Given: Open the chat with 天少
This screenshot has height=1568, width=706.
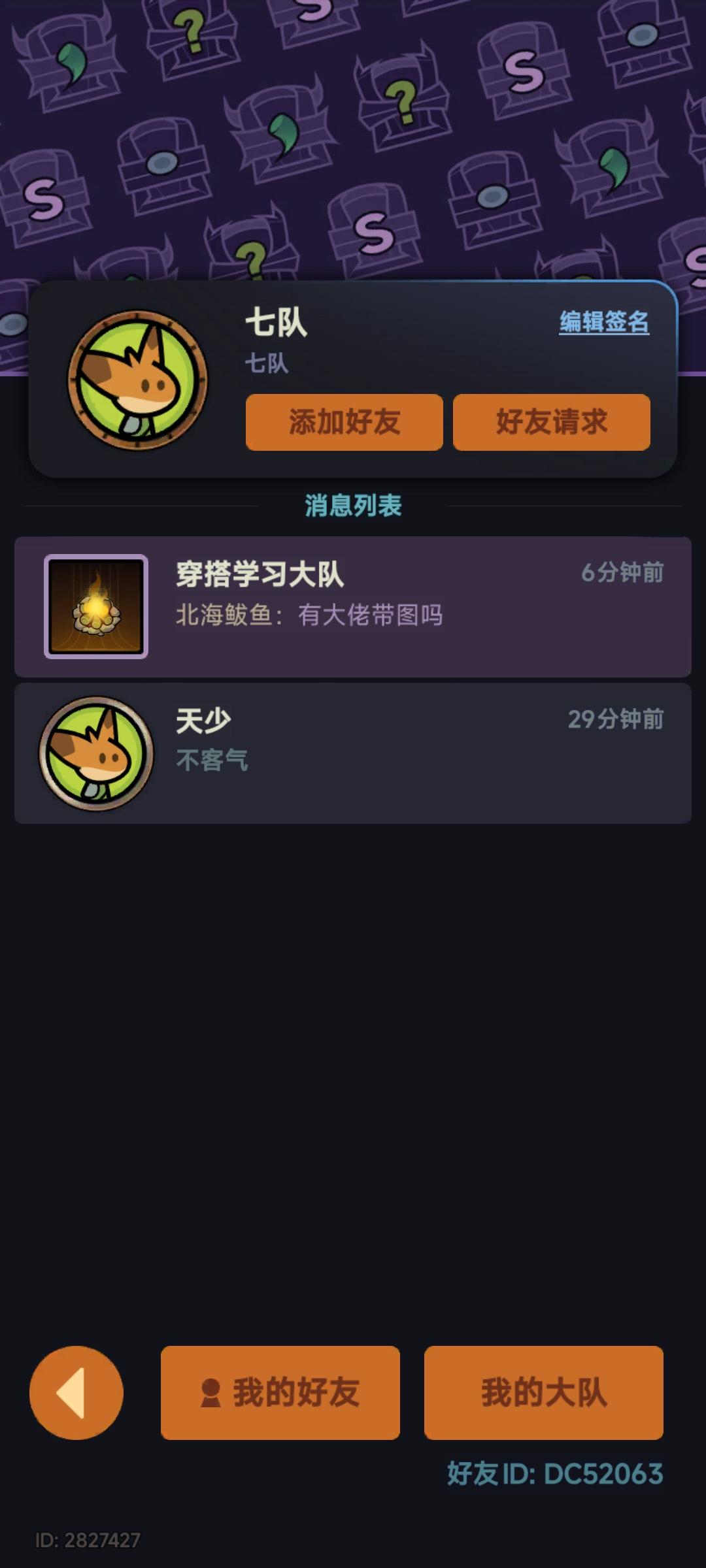Looking at the screenshot, I should tap(353, 751).
